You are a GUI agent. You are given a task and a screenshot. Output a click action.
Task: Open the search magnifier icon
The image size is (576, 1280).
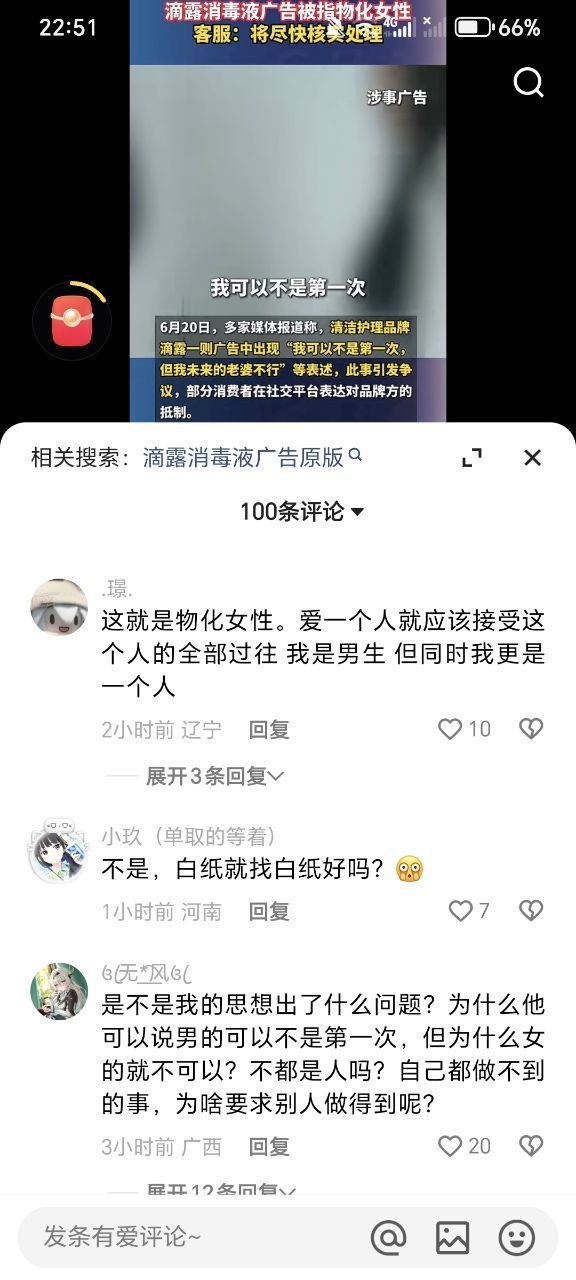(529, 82)
